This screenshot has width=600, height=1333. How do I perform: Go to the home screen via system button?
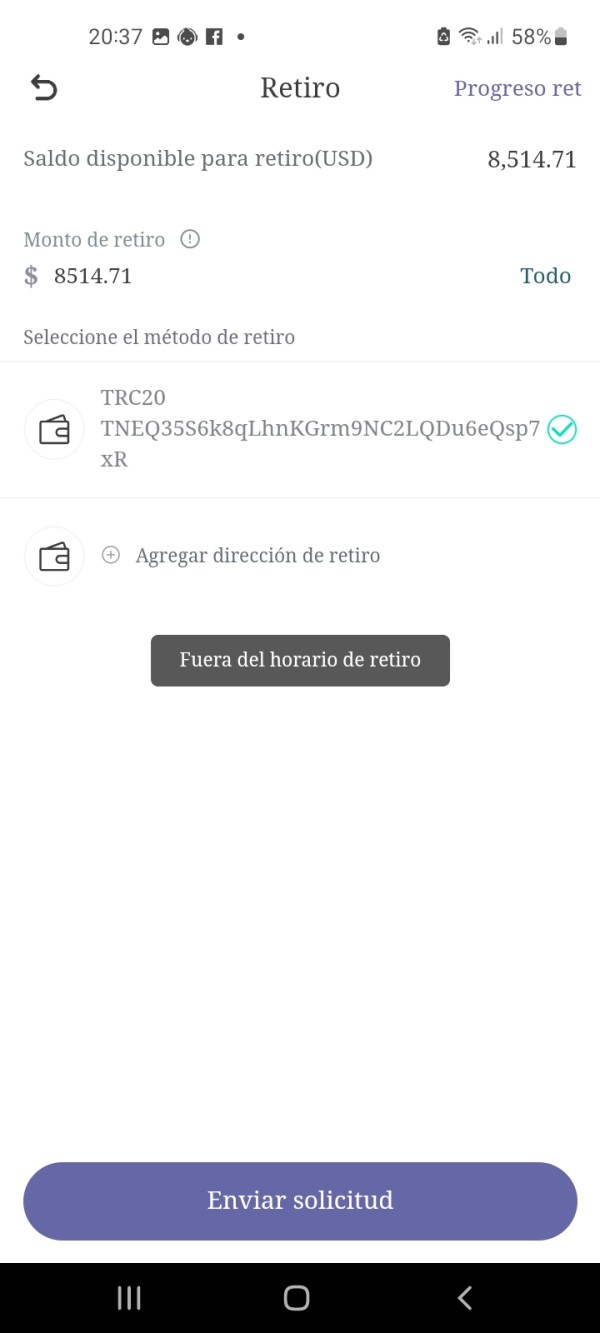[x=297, y=1298]
